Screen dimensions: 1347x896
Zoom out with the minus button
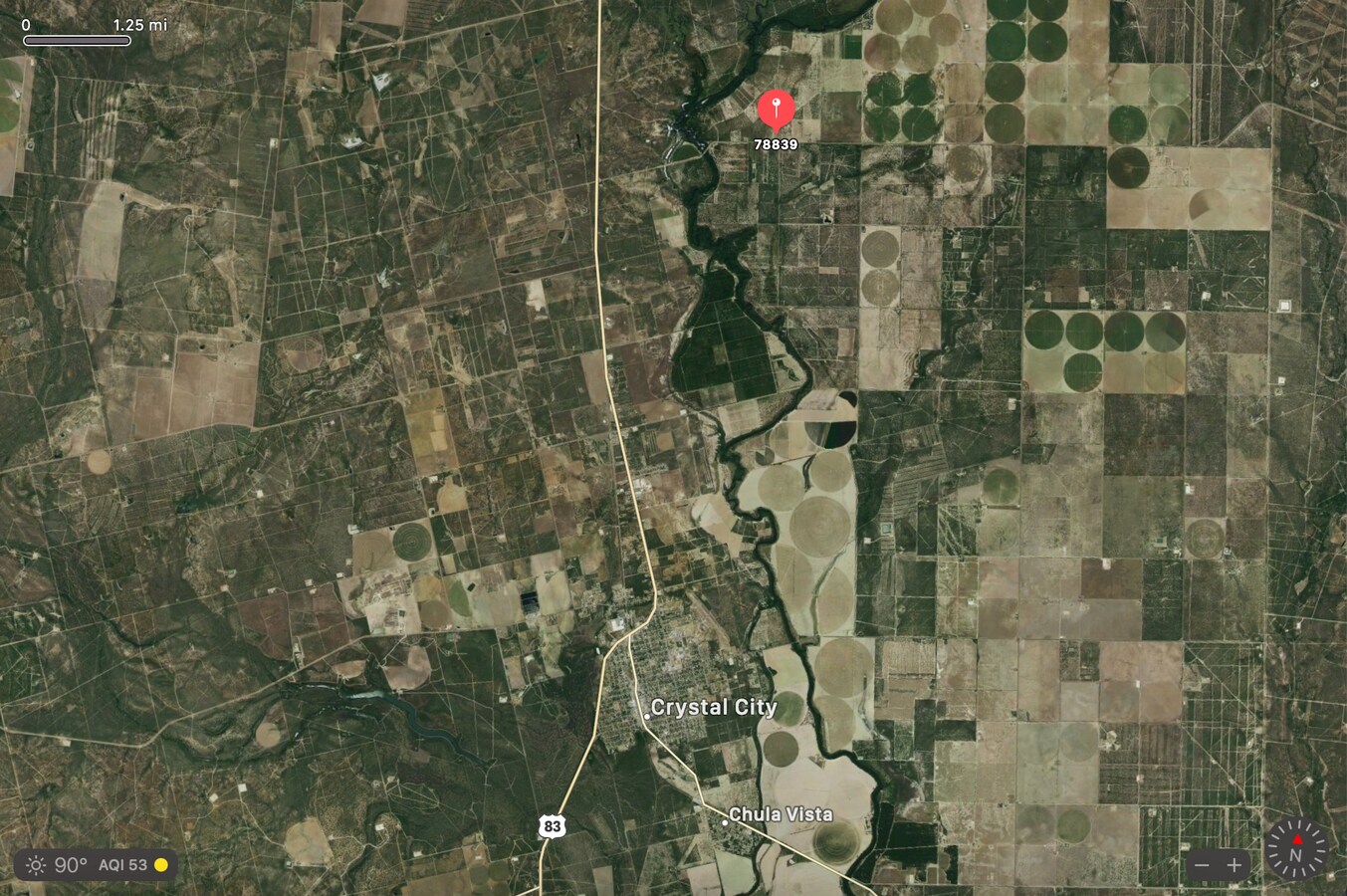pos(1202,865)
